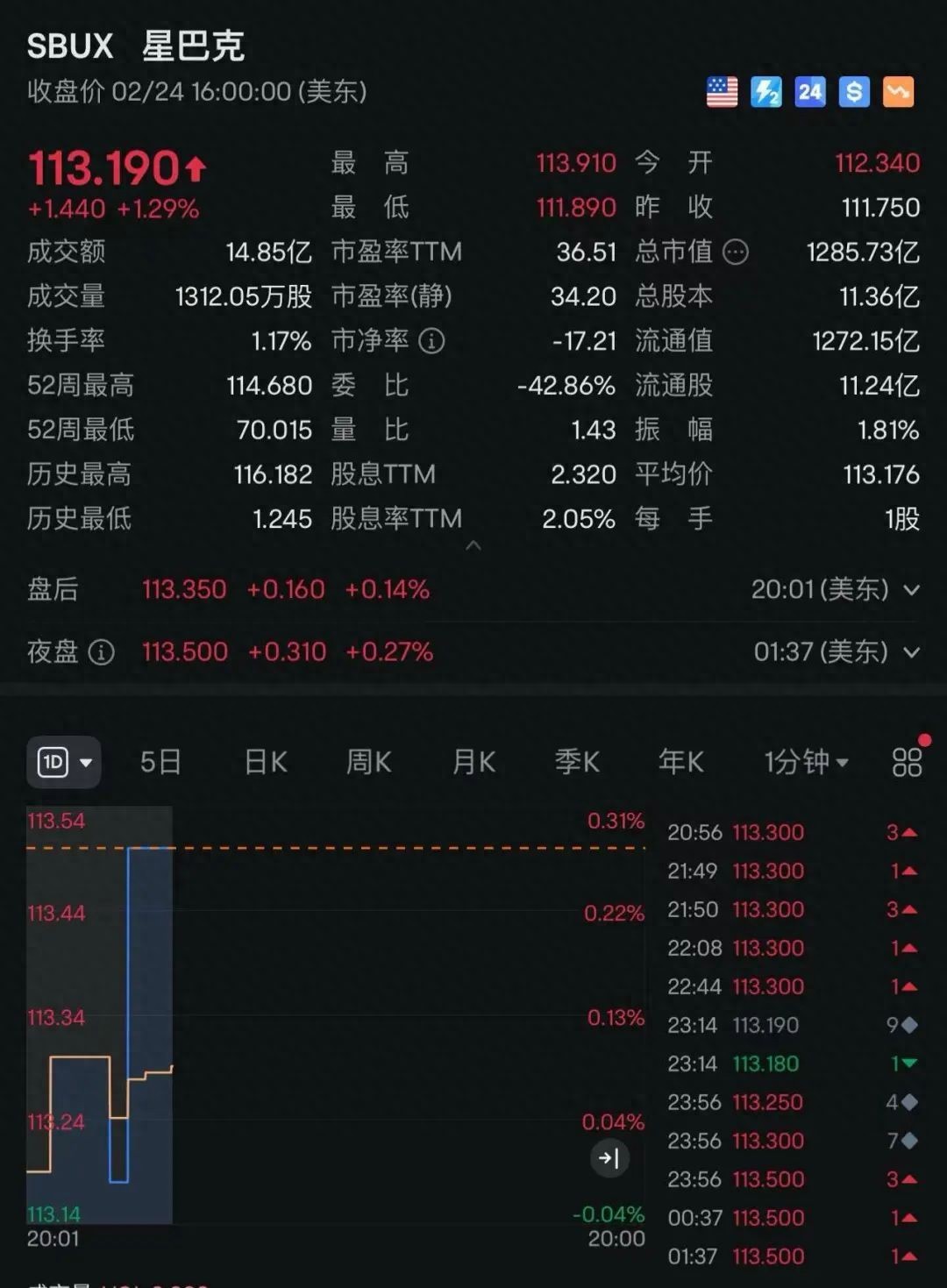Screen dimensions: 947x1288
Task: Collapse the stock details panel
Action: point(473,545)
